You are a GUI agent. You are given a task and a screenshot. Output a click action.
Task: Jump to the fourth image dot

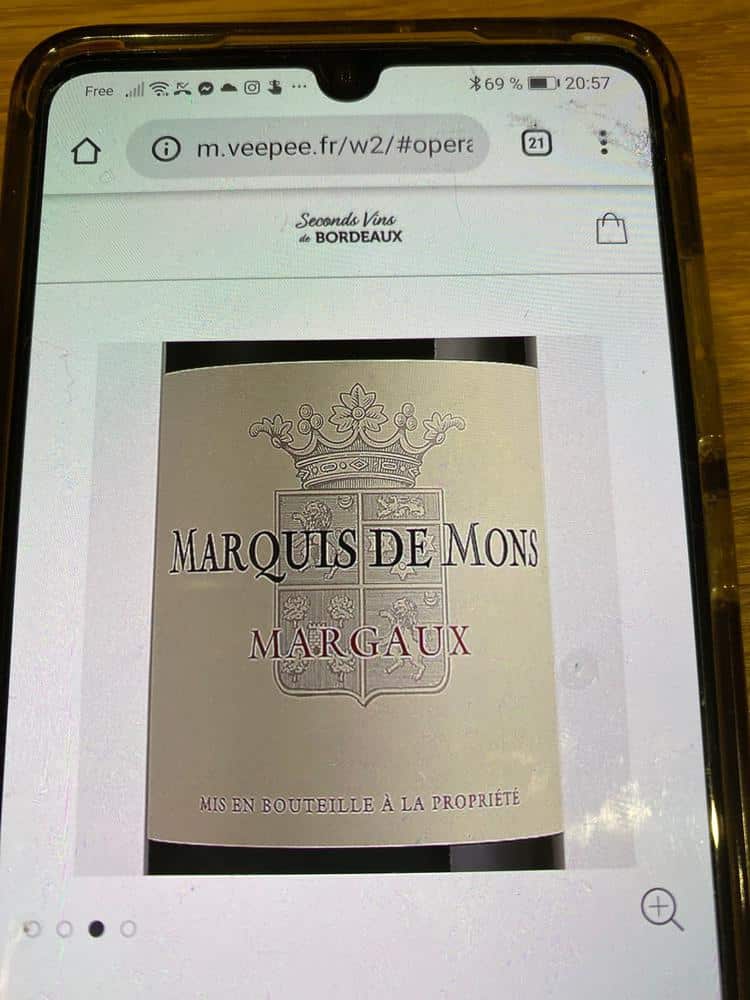click(128, 929)
